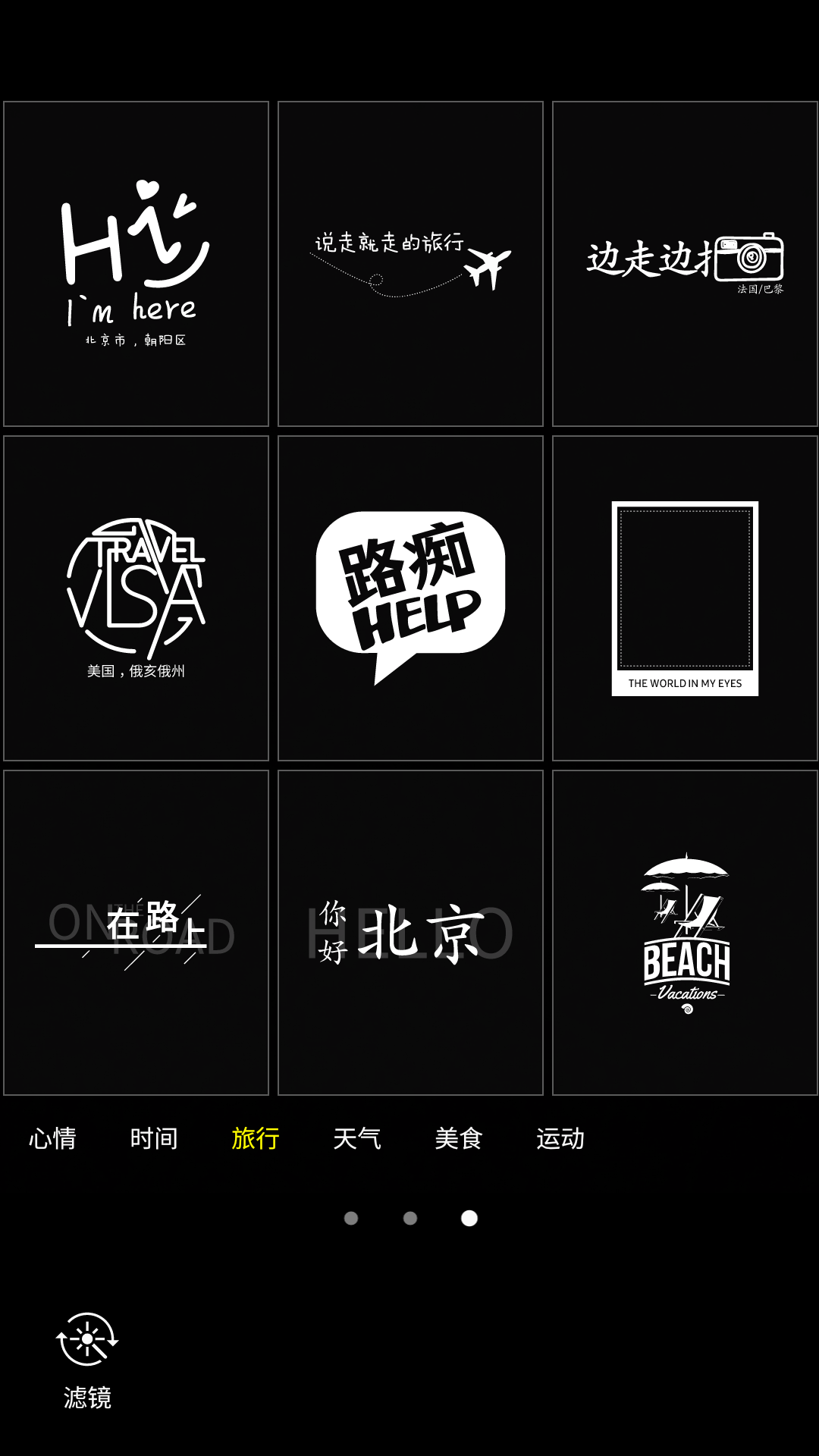Viewport: 819px width, 1456px height.
Task: Choose the "The World in My Eyes" frame
Action: [x=685, y=598]
